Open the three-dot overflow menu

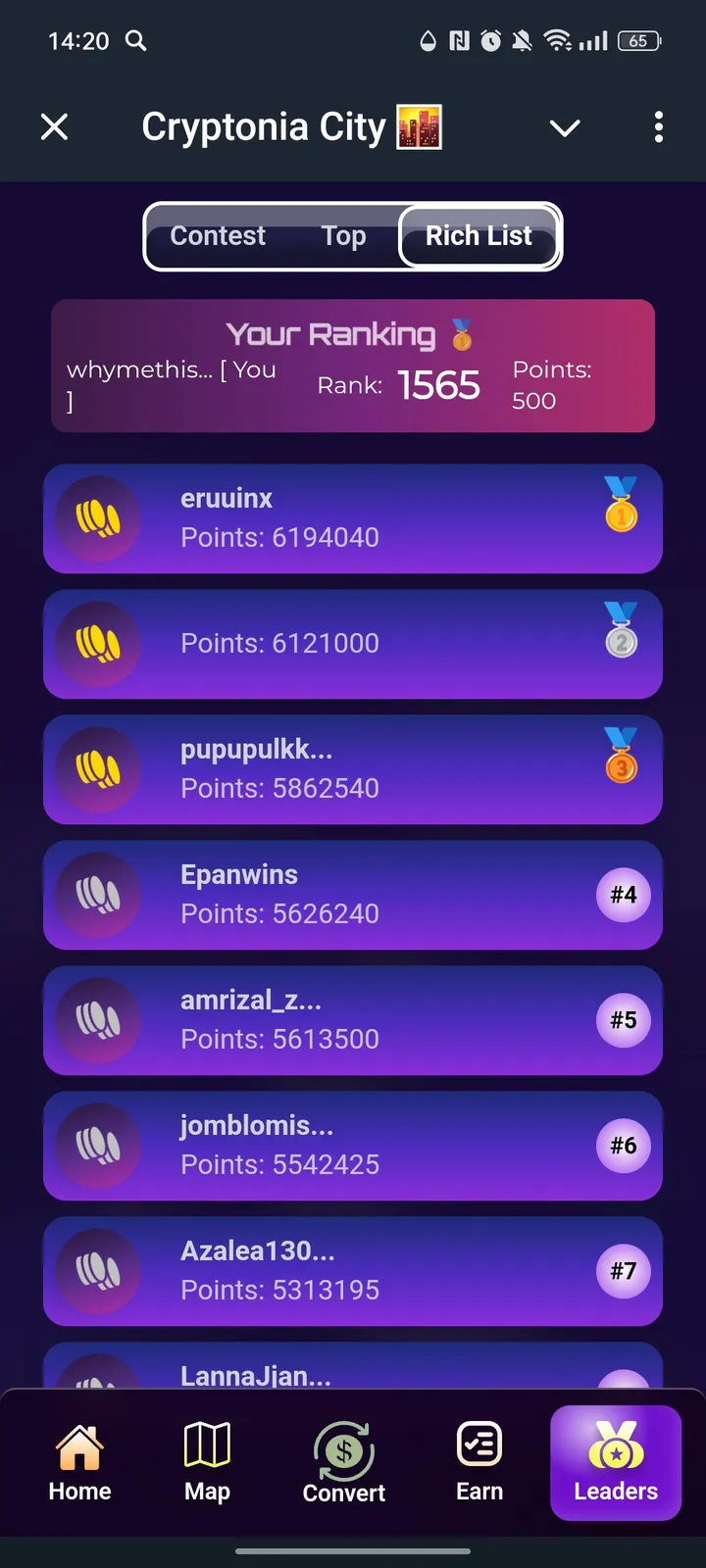click(x=658, y=126)
